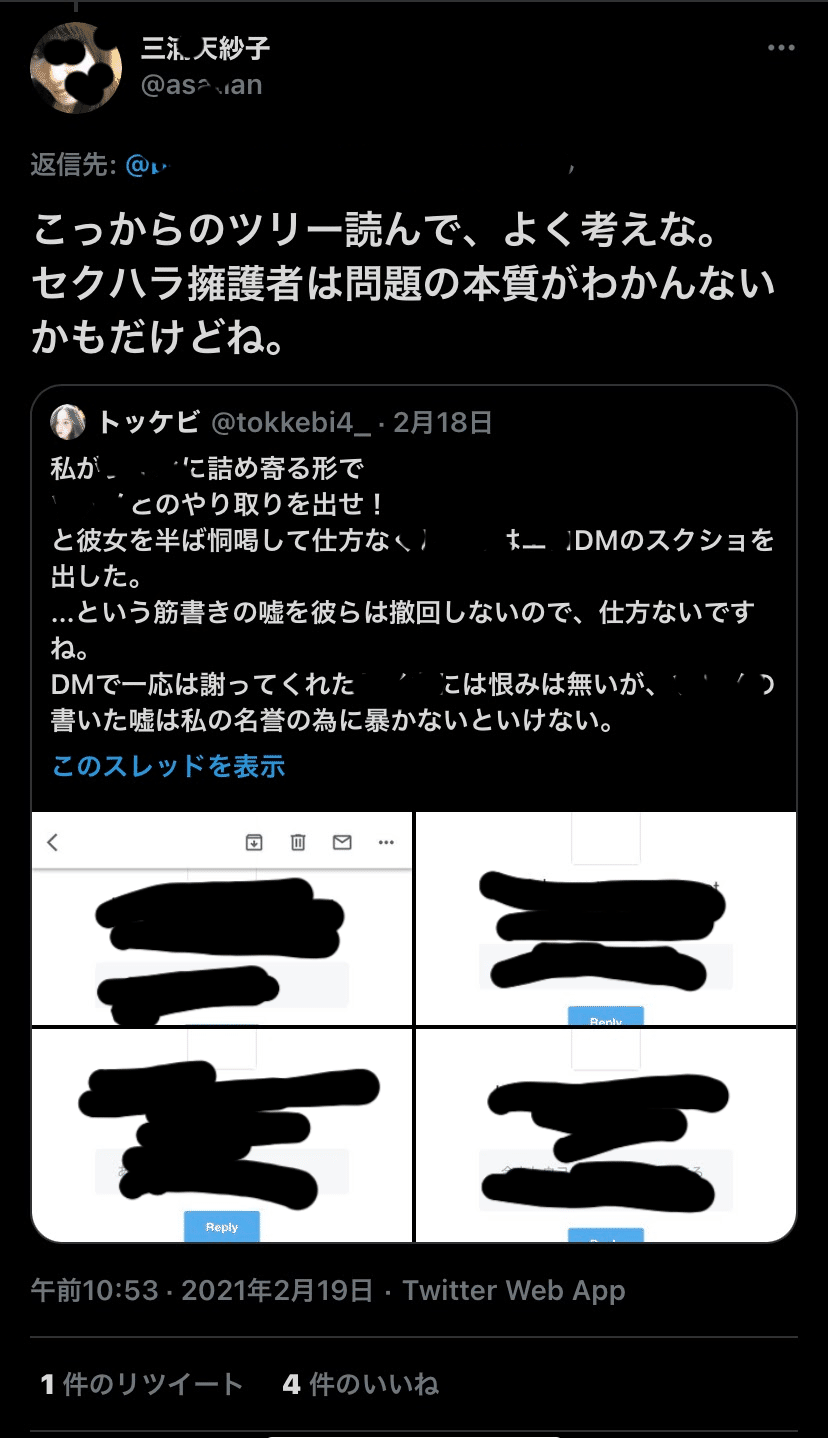View the bottom-left attached image
Image resolution: width=828 pixels, height=1438 pixels.
[222, 1135]
